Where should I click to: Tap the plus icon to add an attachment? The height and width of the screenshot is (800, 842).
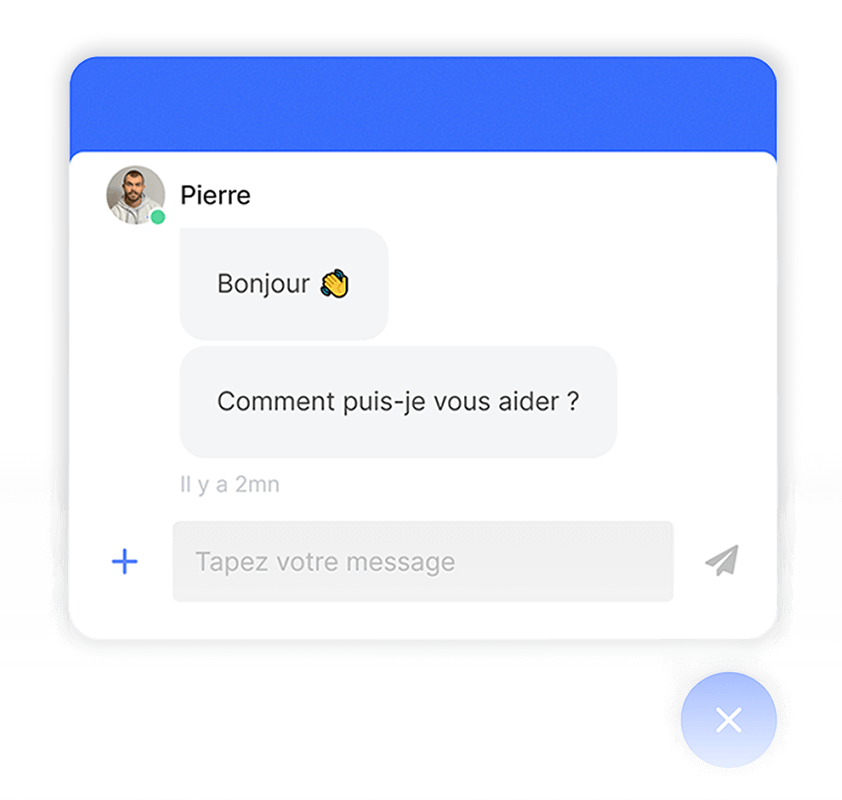[125, 562]
